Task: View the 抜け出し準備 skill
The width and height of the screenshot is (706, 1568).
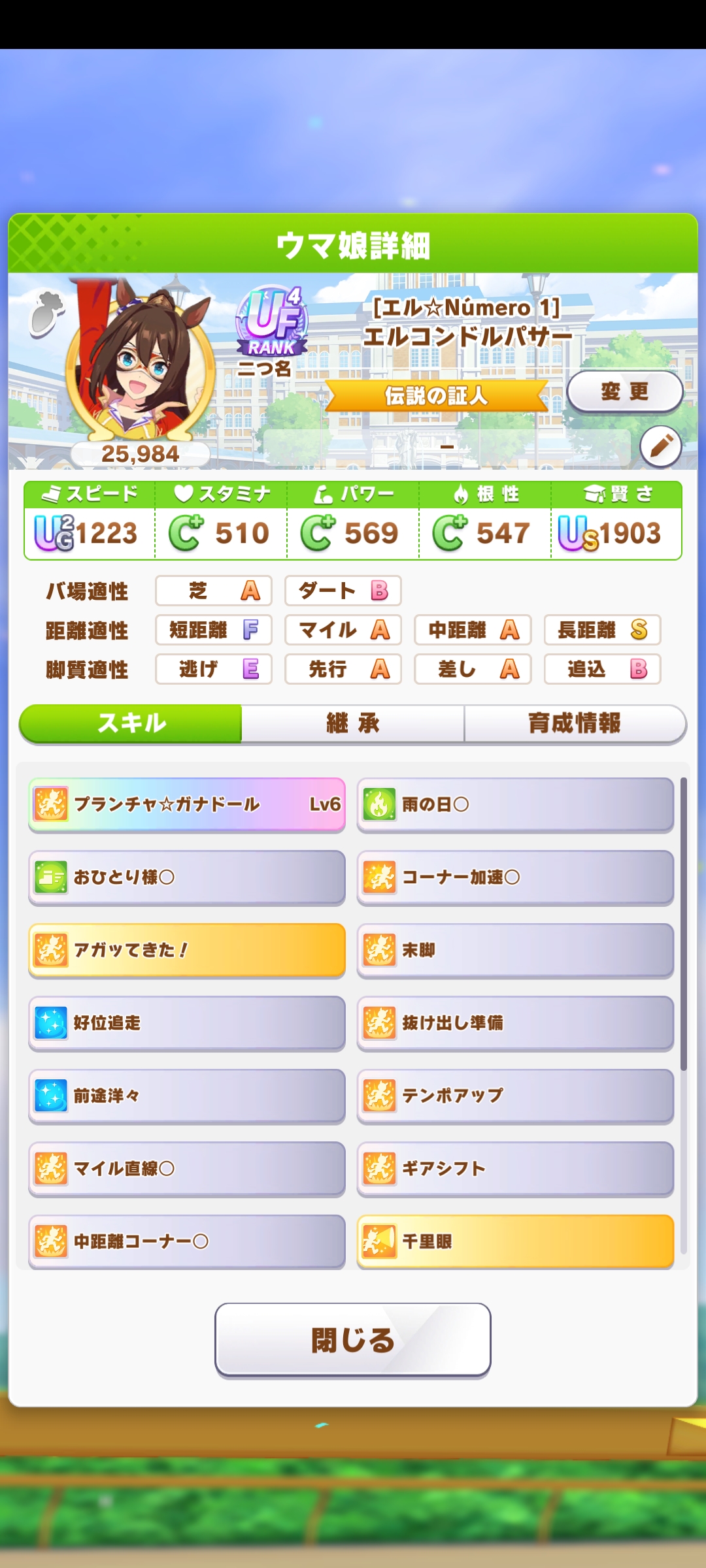Action: click(x=515, y=1022)
